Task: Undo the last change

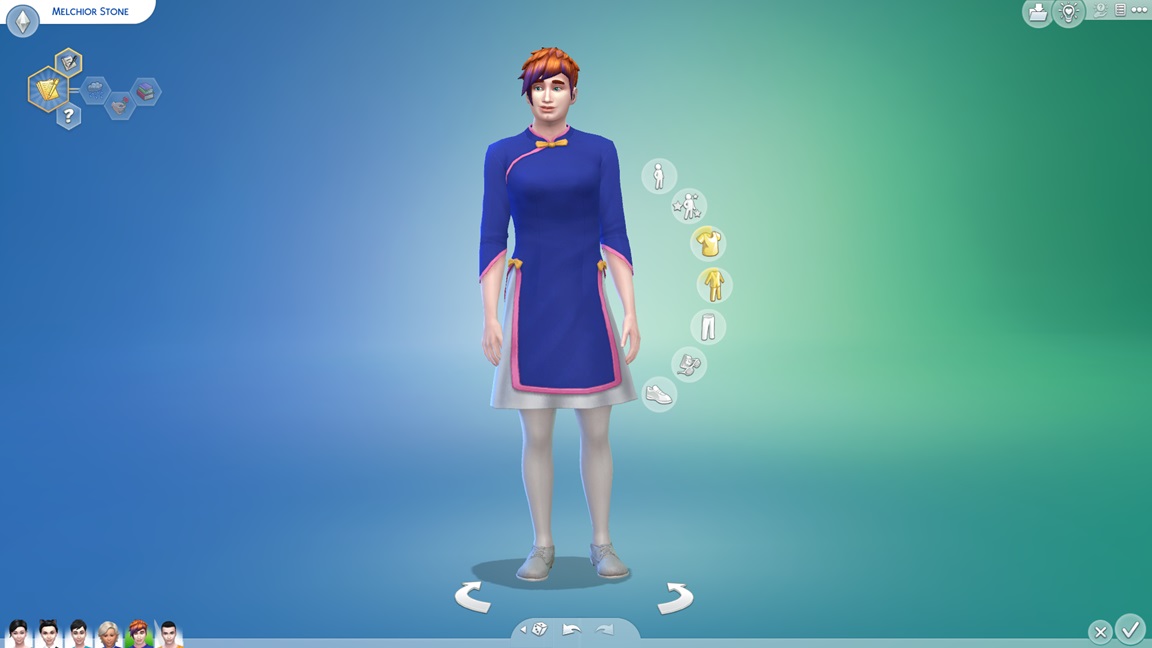Action: pyautogui.click(x=572, y=630)
